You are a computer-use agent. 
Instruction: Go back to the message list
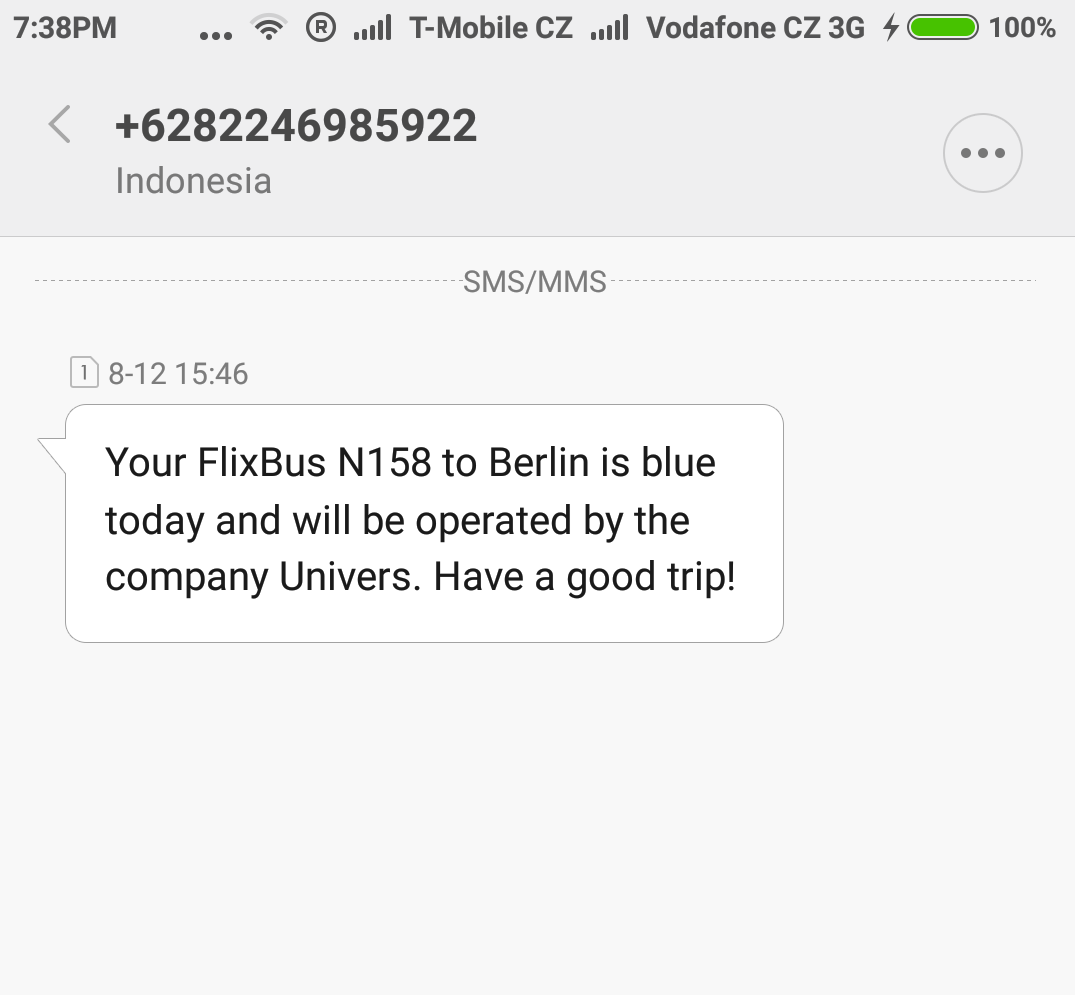(x=60, y=126)
